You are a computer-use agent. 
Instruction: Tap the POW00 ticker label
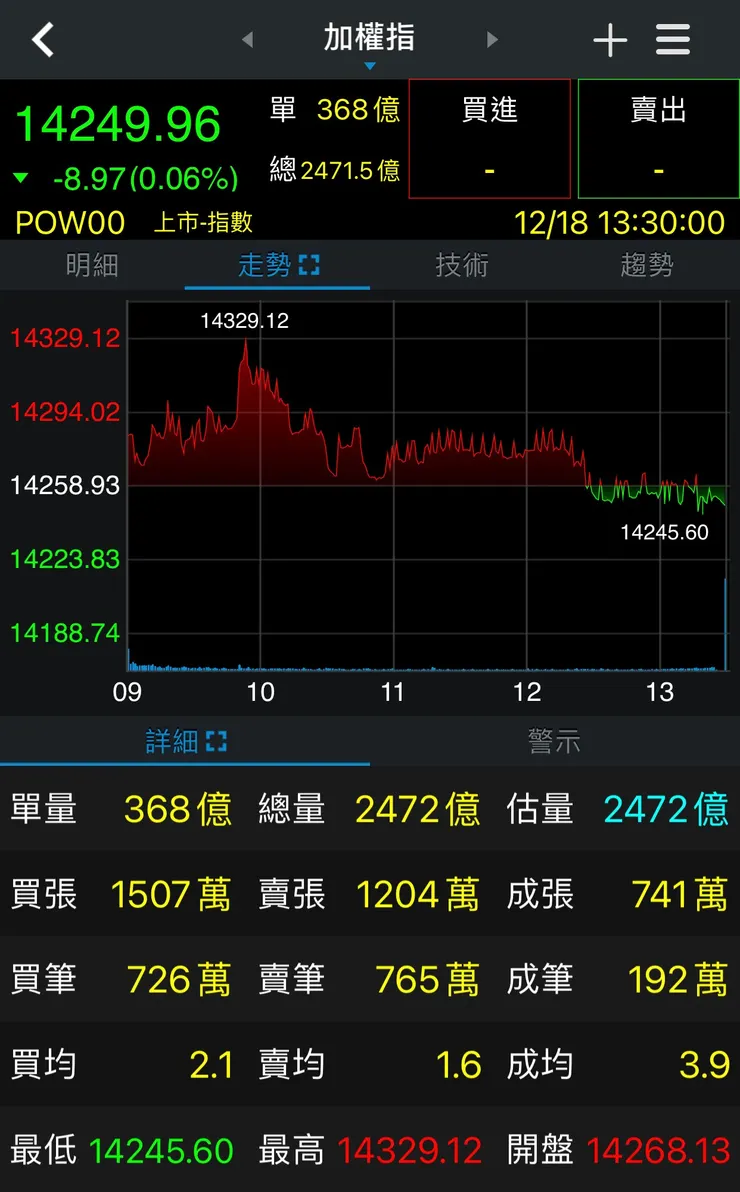click(x=68, y=223)
